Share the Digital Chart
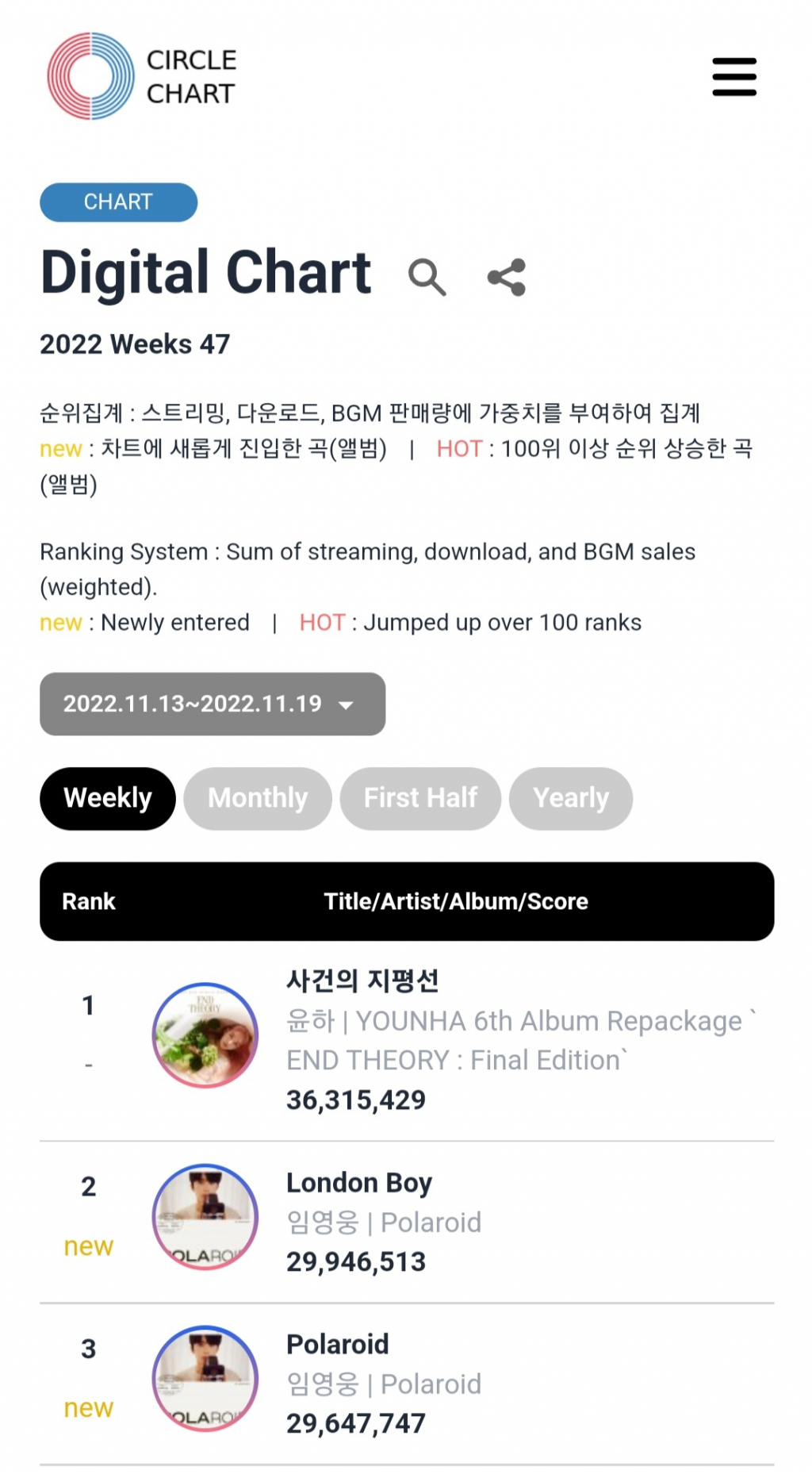Image resolution: width=812 pixels, height=1474 pixels. point(506,277)
